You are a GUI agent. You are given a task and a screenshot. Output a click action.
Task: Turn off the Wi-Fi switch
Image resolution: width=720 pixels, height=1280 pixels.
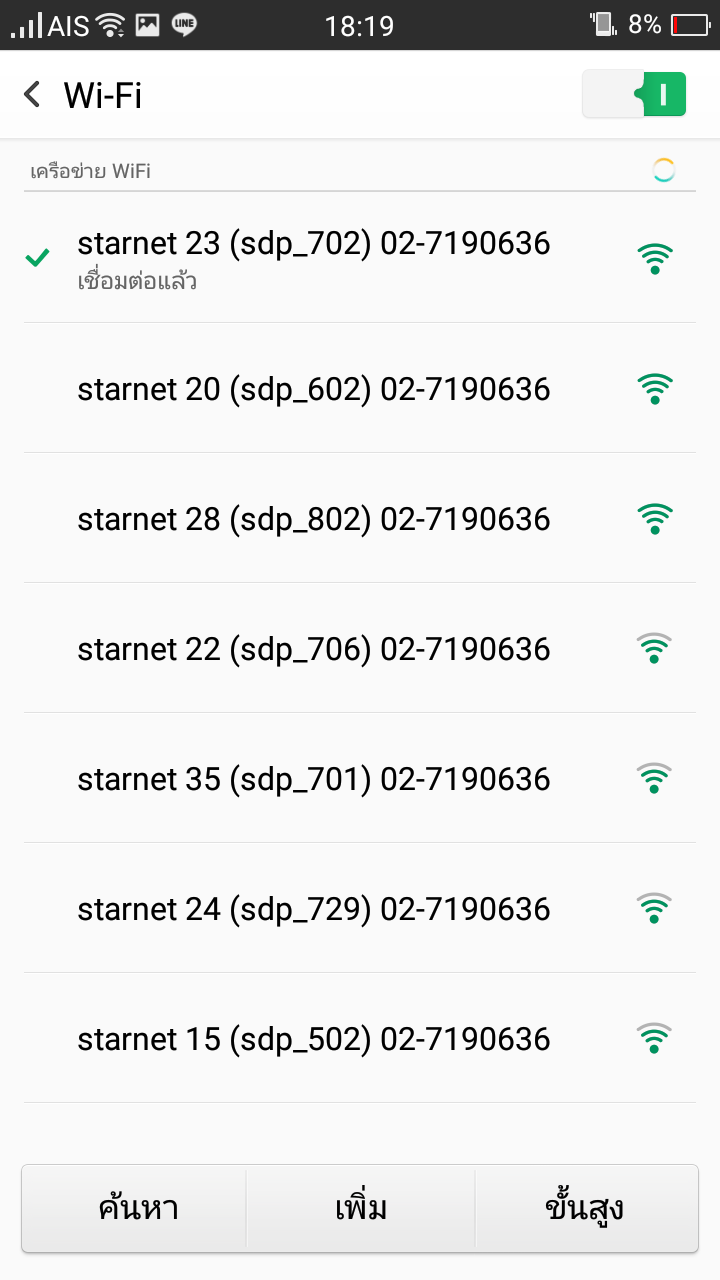click(x=635, y=95)
